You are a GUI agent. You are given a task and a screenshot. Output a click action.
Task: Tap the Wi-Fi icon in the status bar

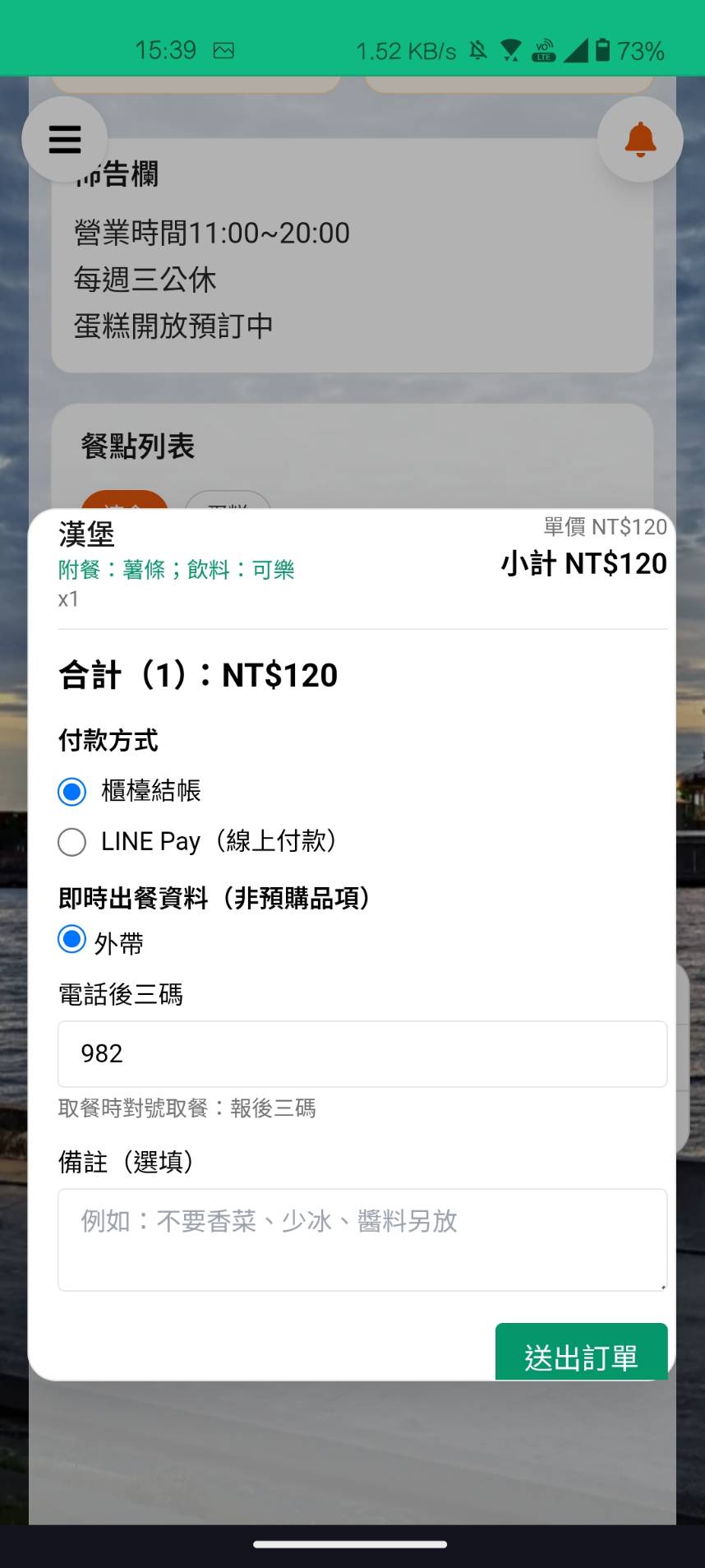[510, 50]
